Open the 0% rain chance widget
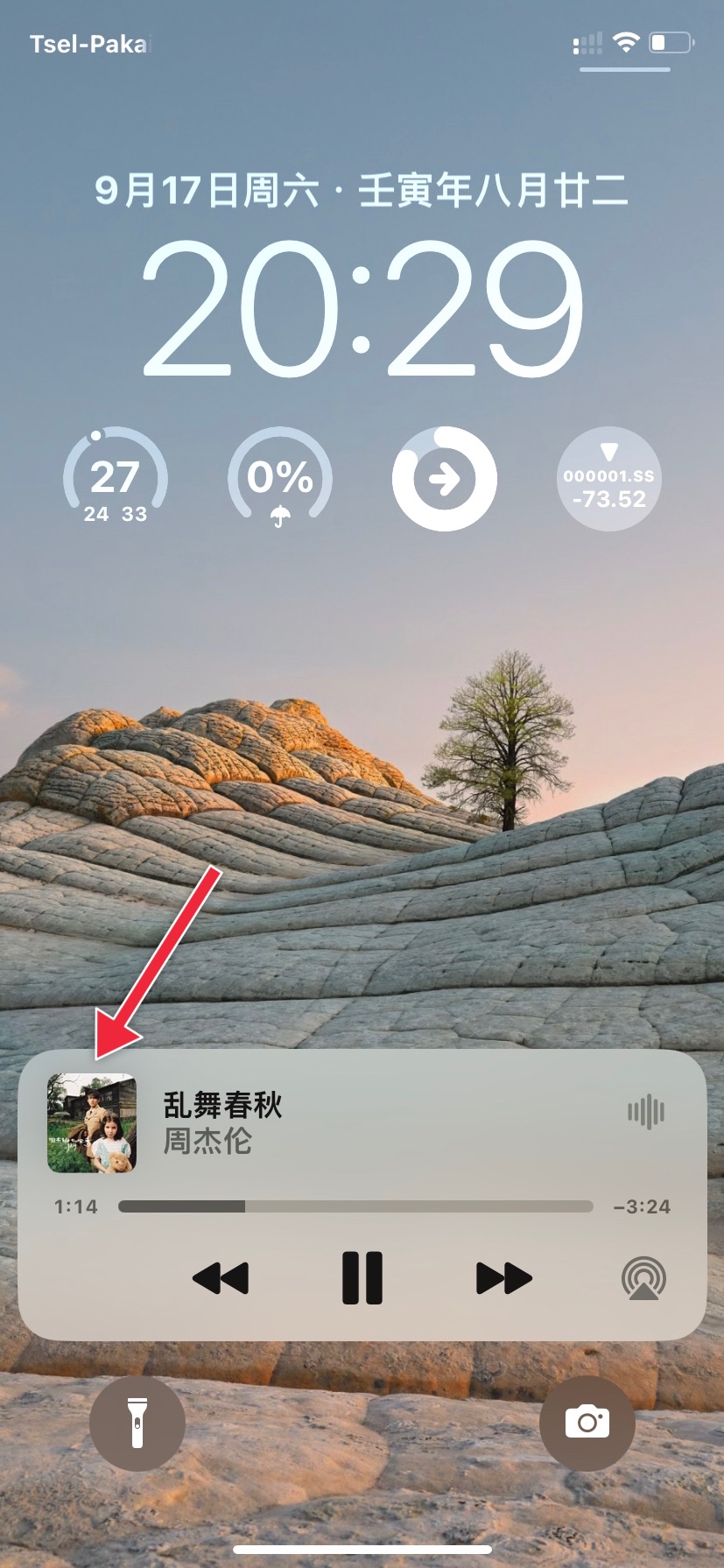The image size is (724, 1568). pyautogui.click(x=279, y=479)
